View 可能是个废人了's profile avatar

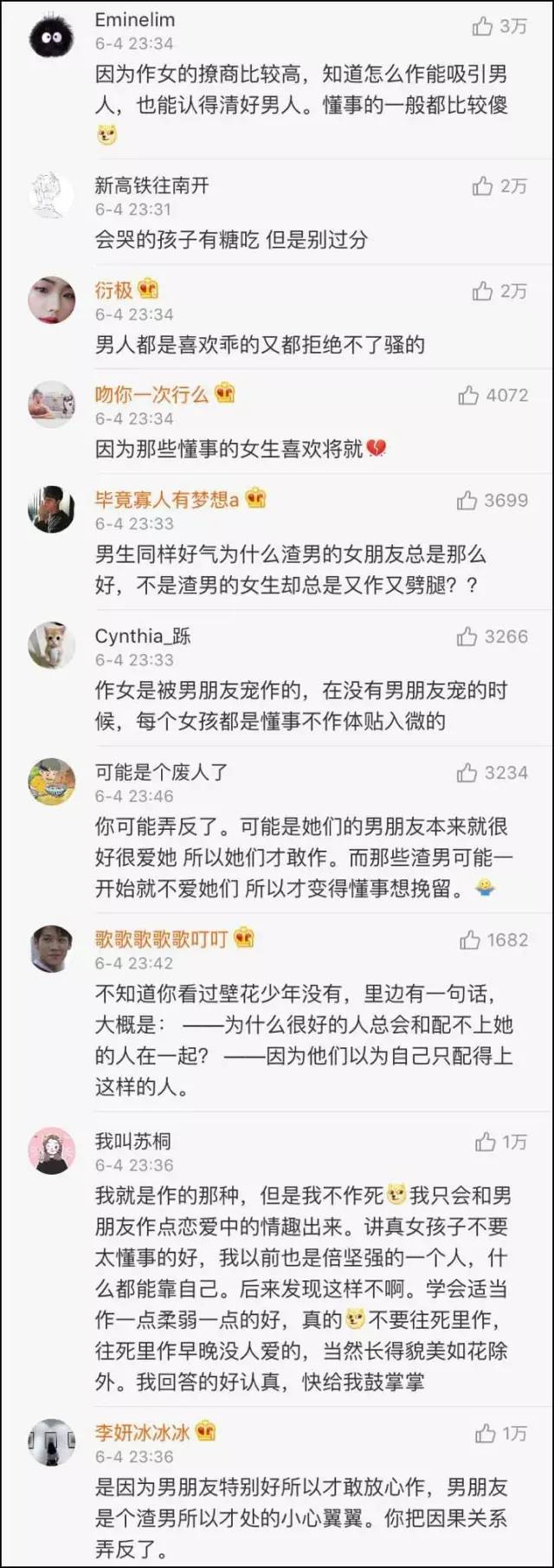click(x=52, y=781)
